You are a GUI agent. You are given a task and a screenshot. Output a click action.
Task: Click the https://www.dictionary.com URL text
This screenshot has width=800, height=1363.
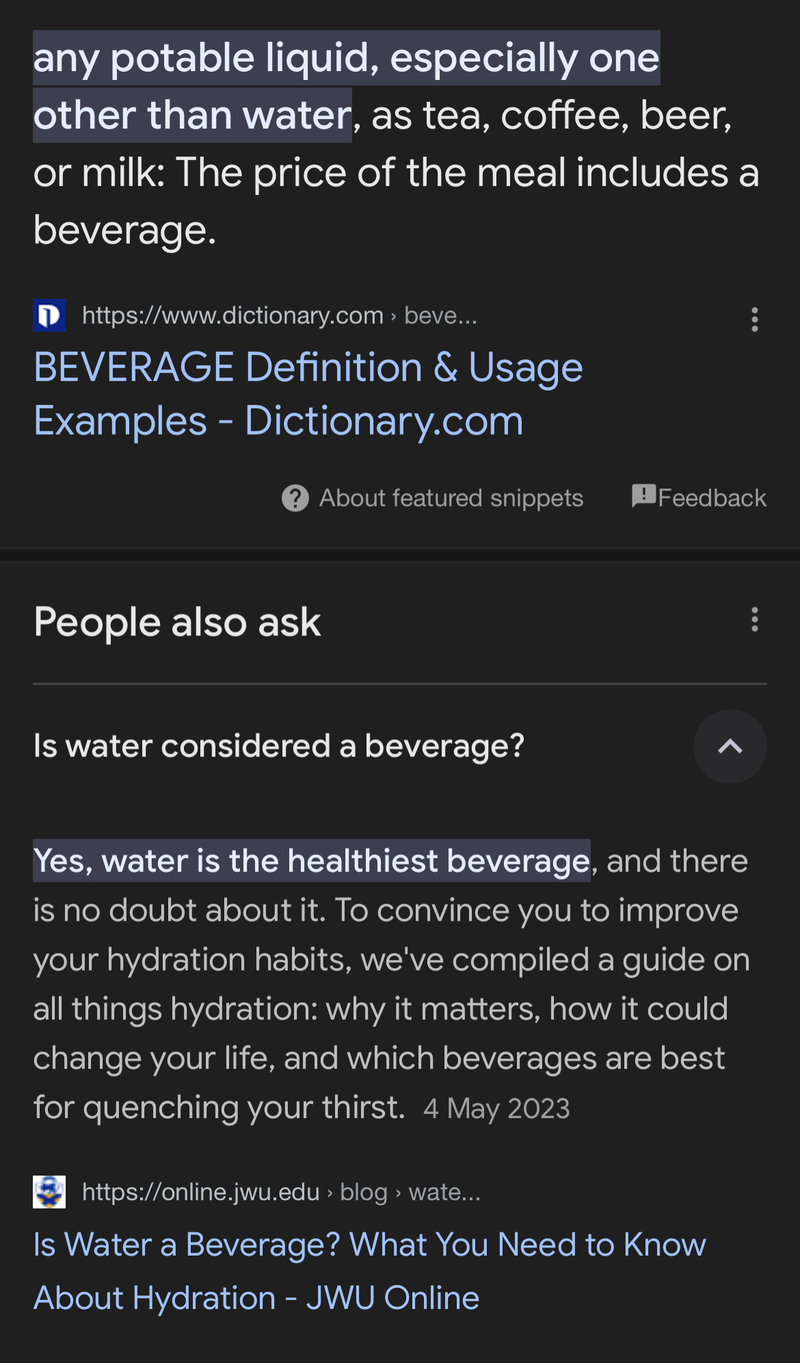(x=232, y=314)
